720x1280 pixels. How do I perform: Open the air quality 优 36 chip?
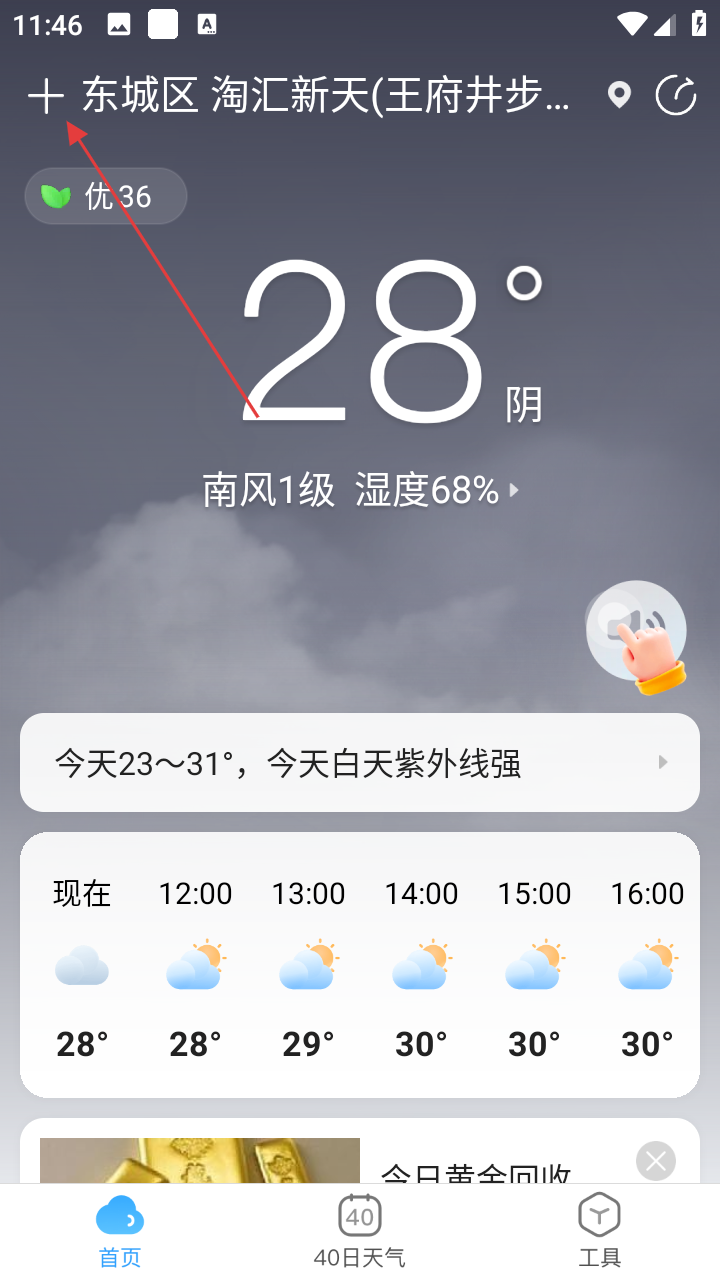point(106,196)
